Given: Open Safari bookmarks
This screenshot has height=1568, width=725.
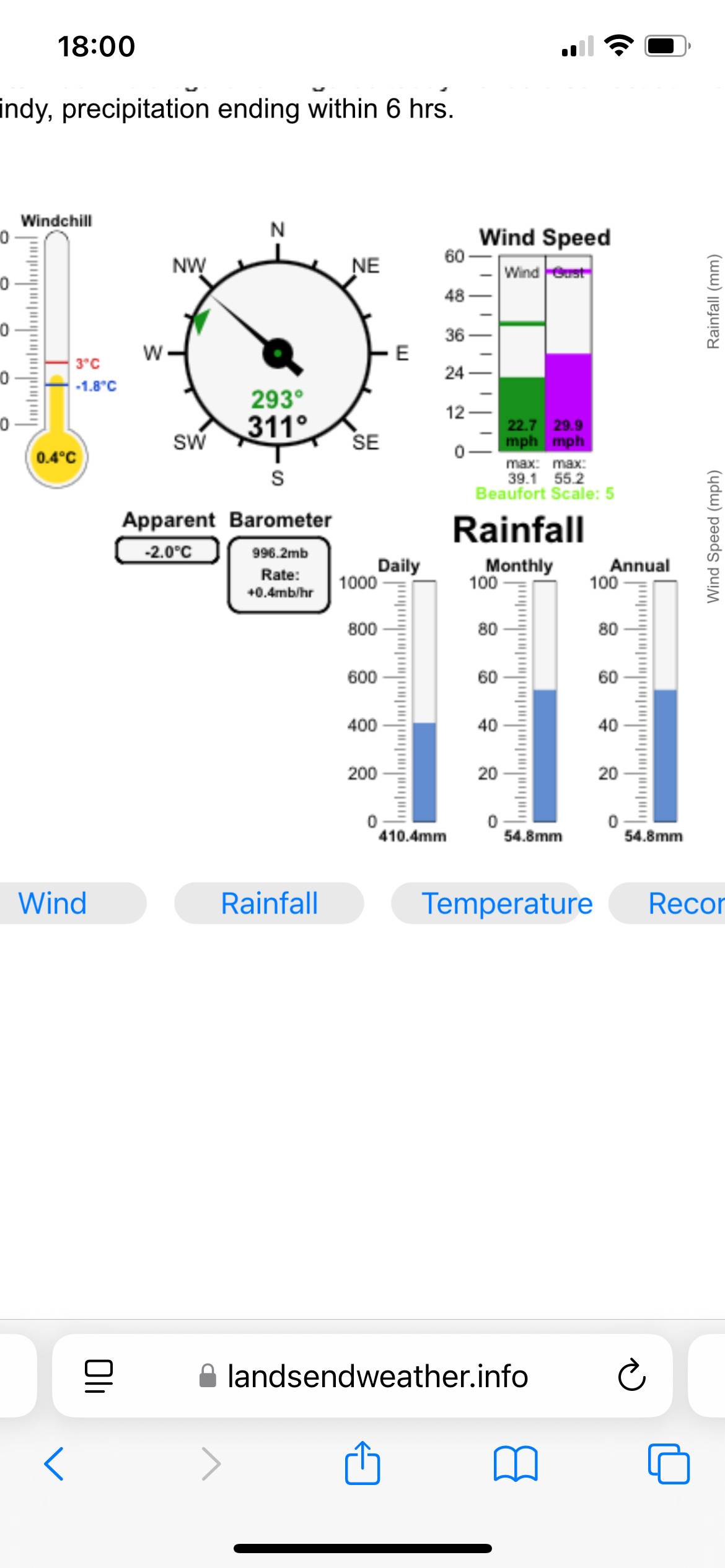Looking at the screenshot, I should click(x=516, y=1464).
